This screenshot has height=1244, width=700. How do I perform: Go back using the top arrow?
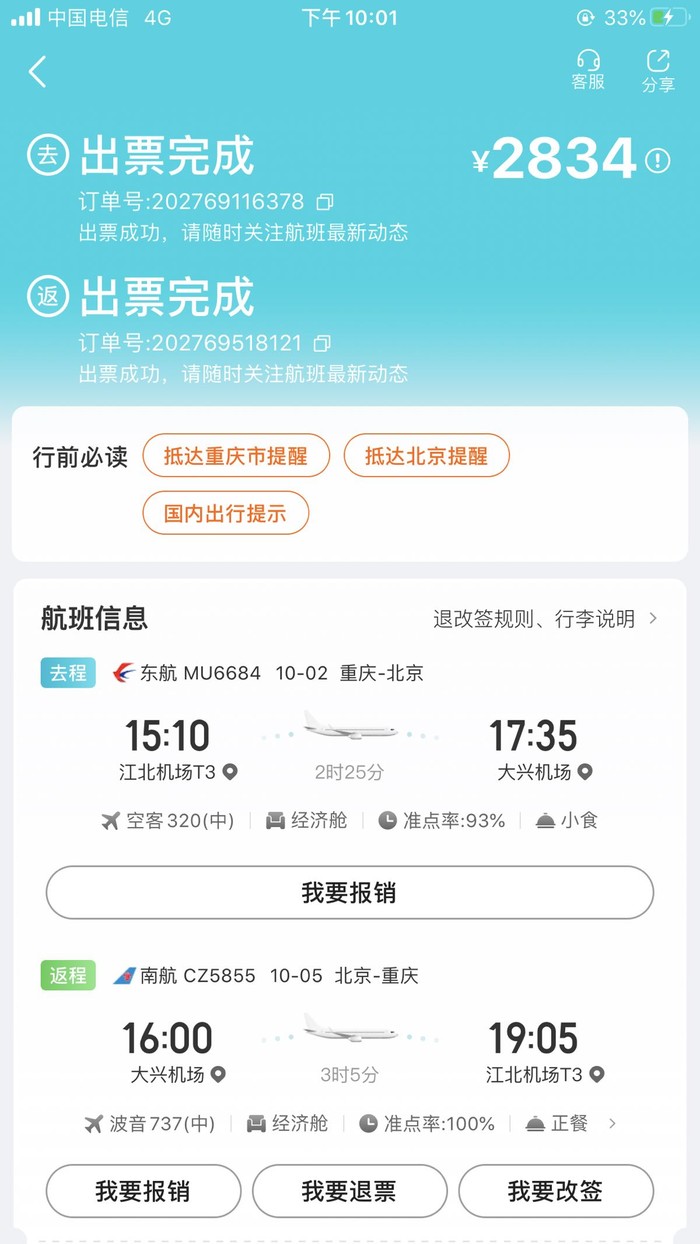click(x=38, y=72)
